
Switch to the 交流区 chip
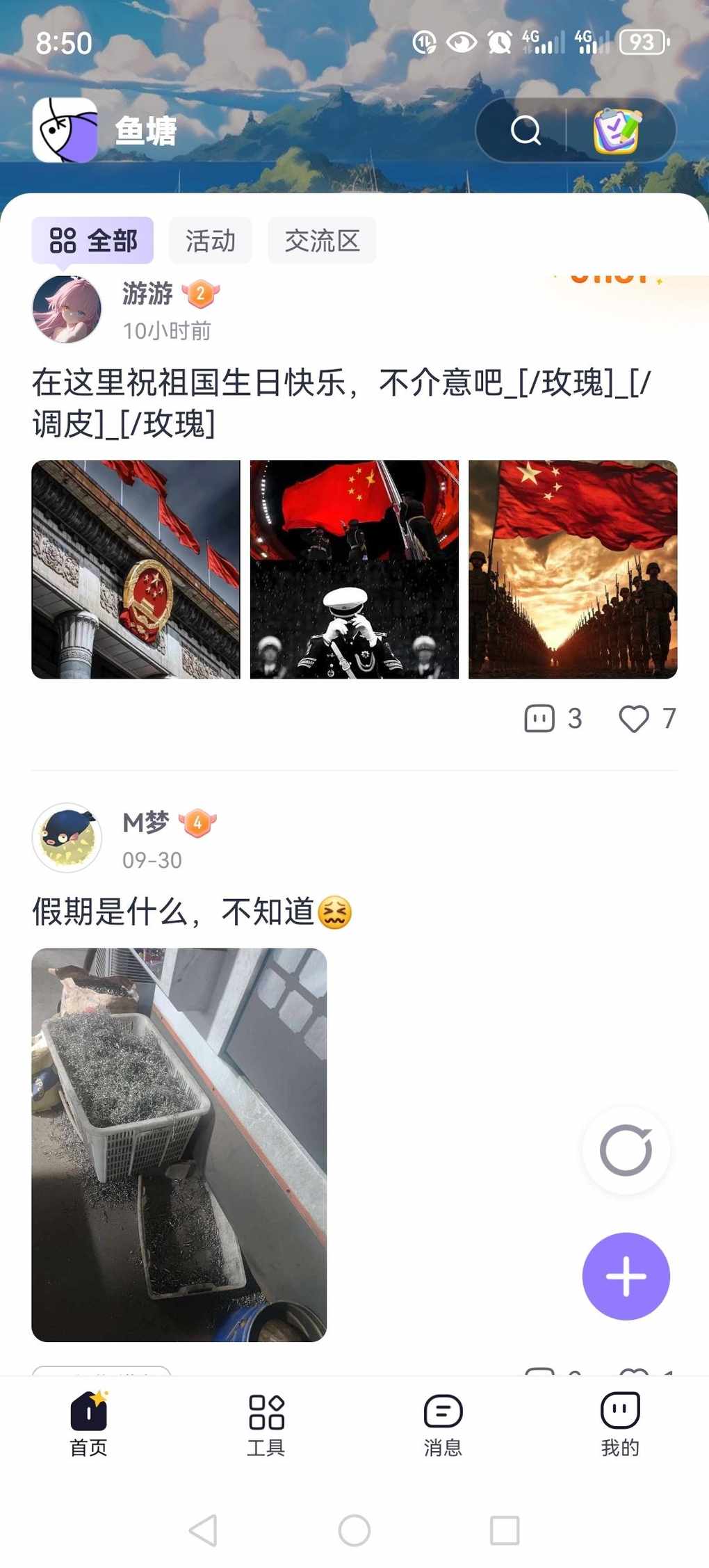(x=322, y=241)
